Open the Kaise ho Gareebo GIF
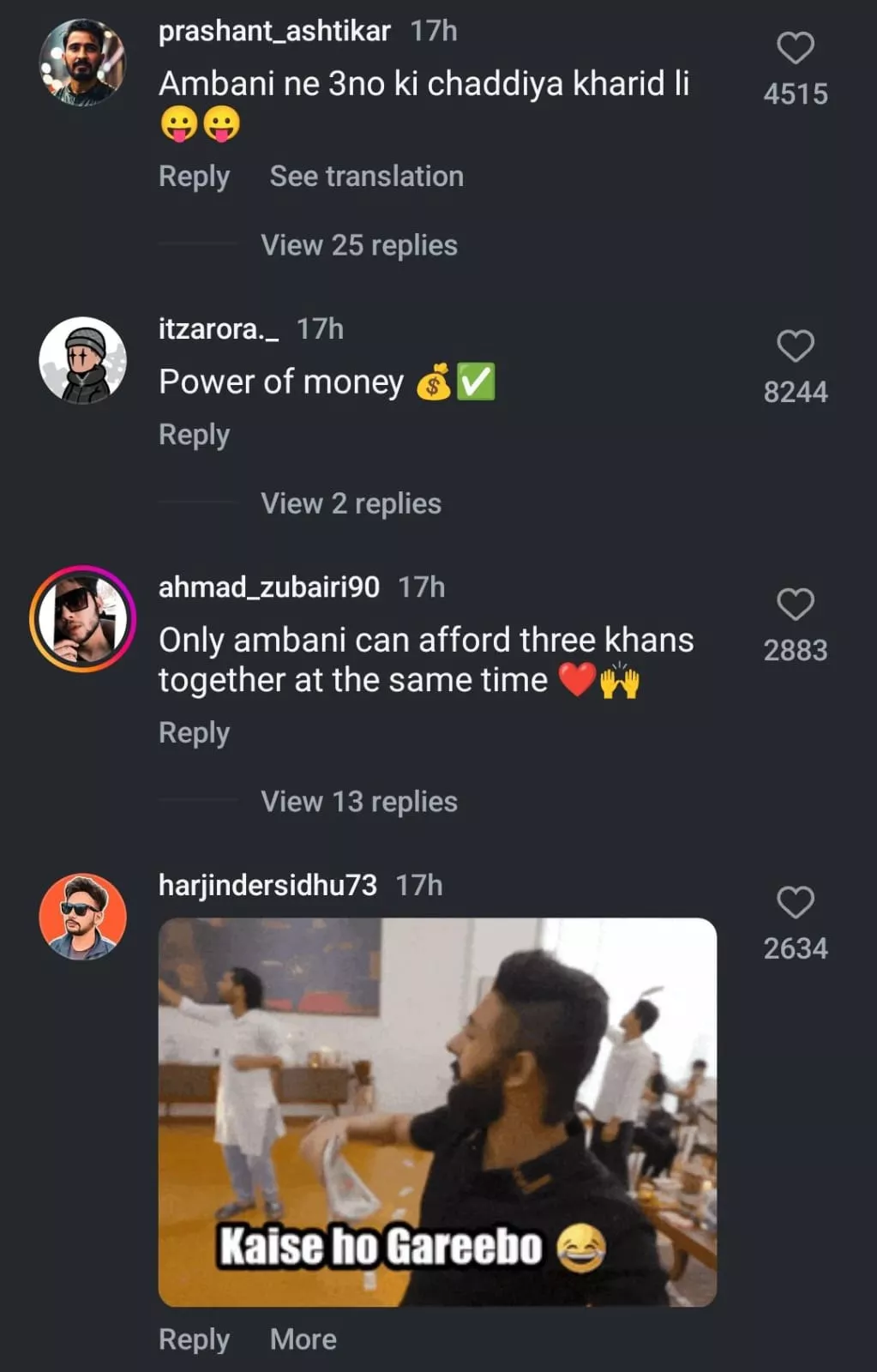Screen dimensions: 877x1372 pos(437,1112)
